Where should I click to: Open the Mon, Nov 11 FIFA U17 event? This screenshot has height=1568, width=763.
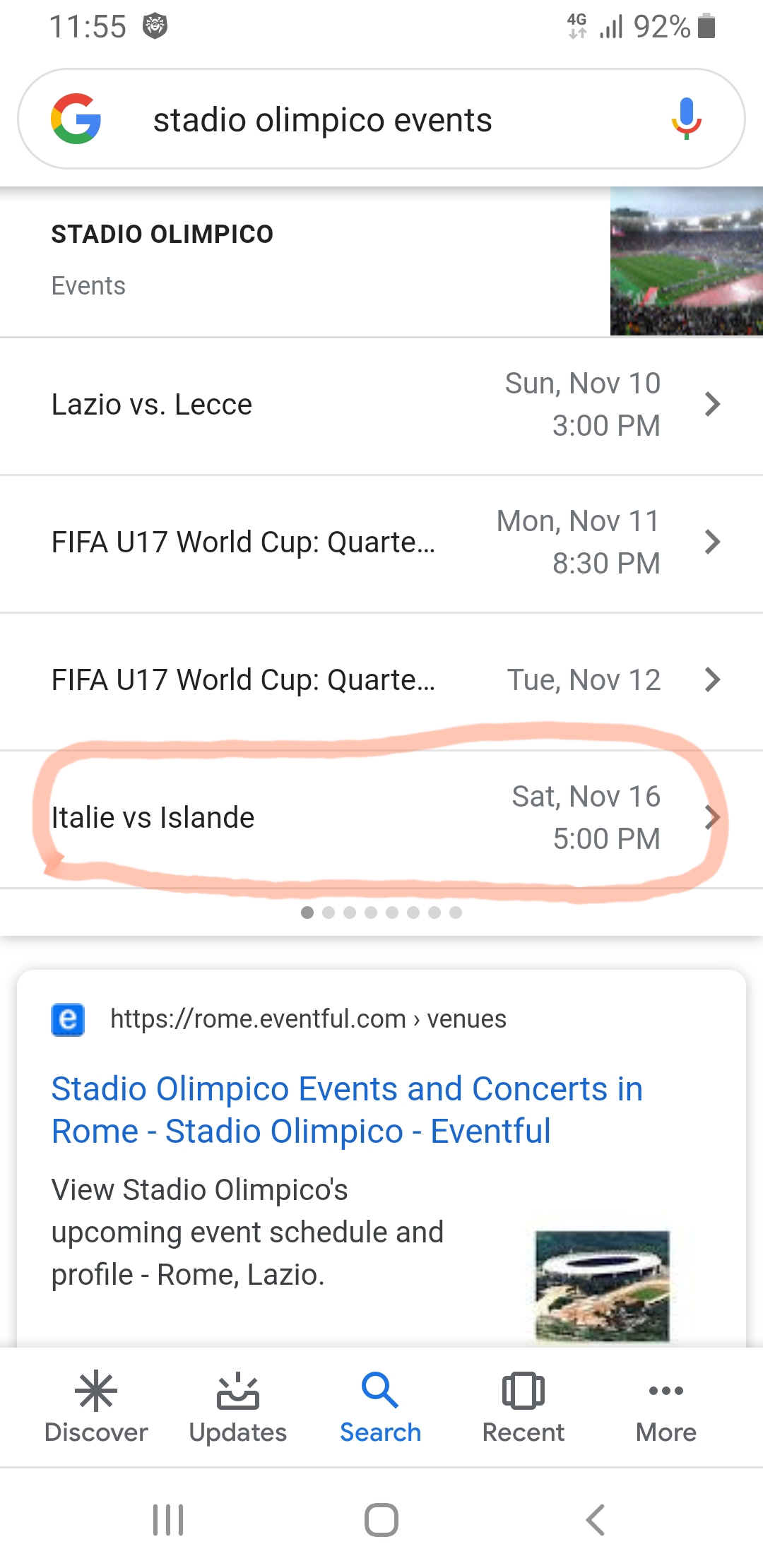(x=381, y=543)
